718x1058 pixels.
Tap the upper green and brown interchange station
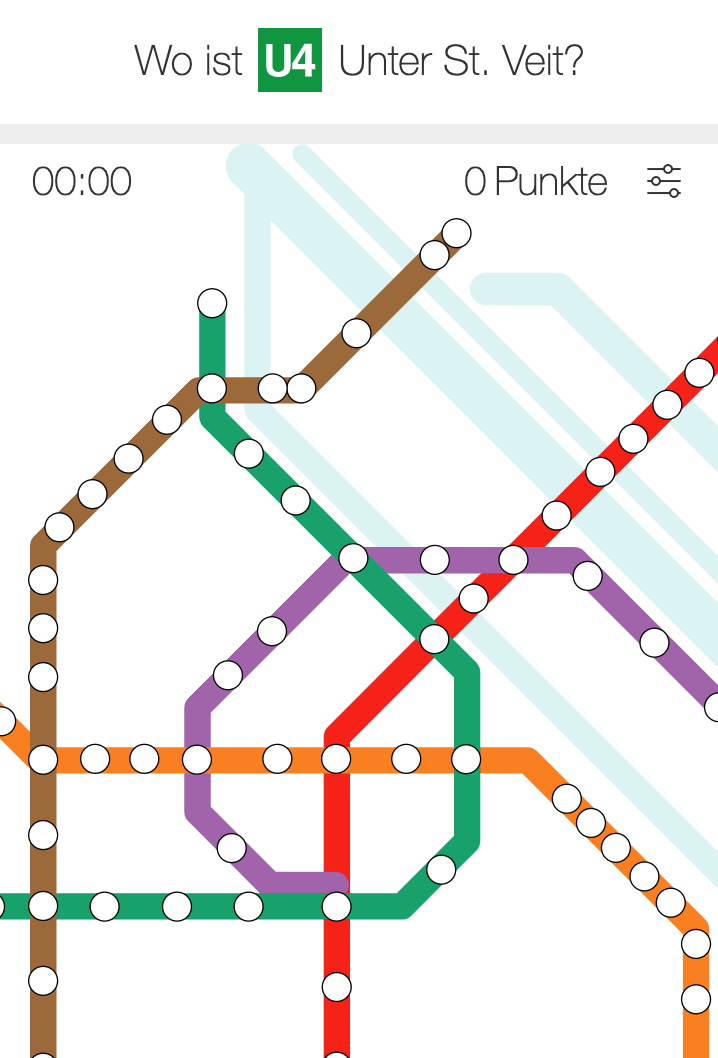point(212,388)
